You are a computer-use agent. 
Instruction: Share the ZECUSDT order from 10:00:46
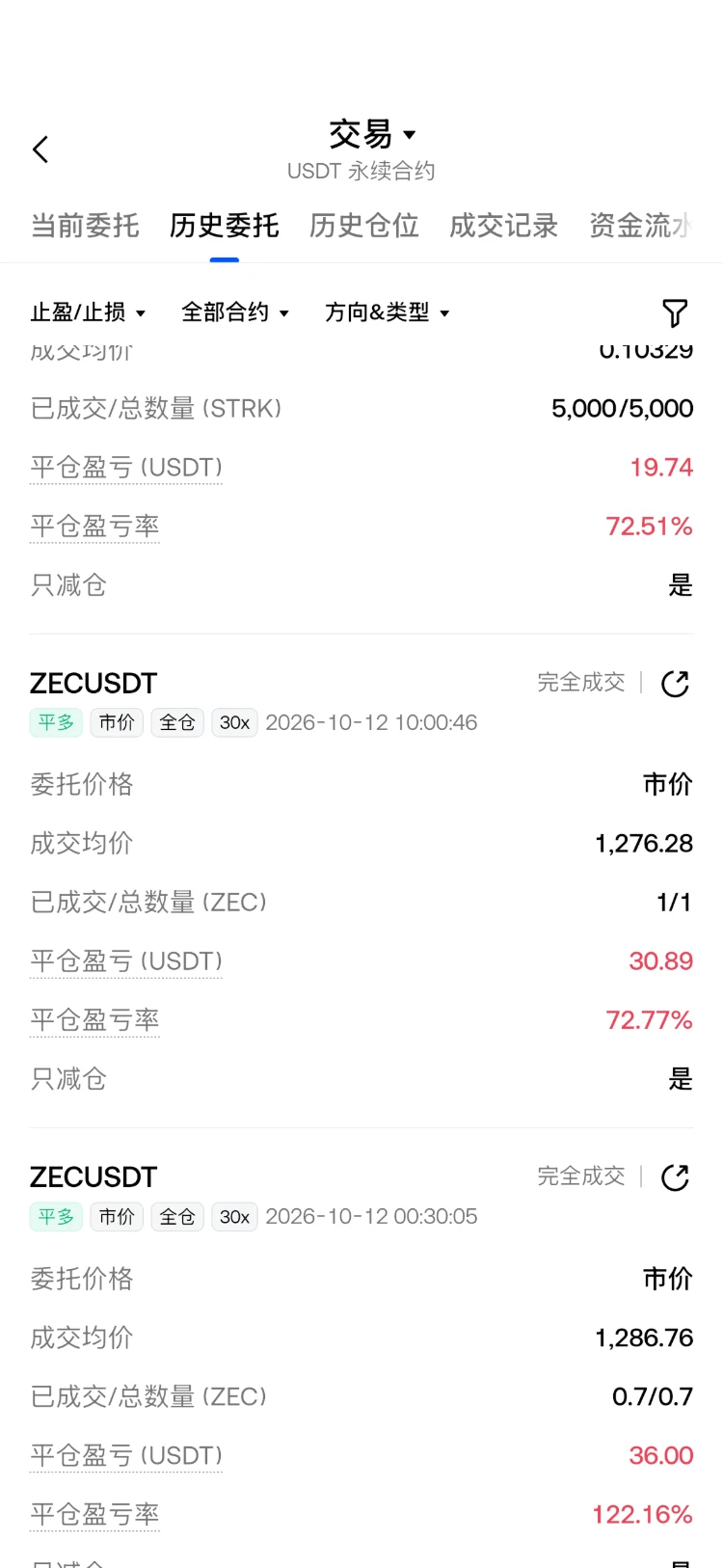point(675,684)
